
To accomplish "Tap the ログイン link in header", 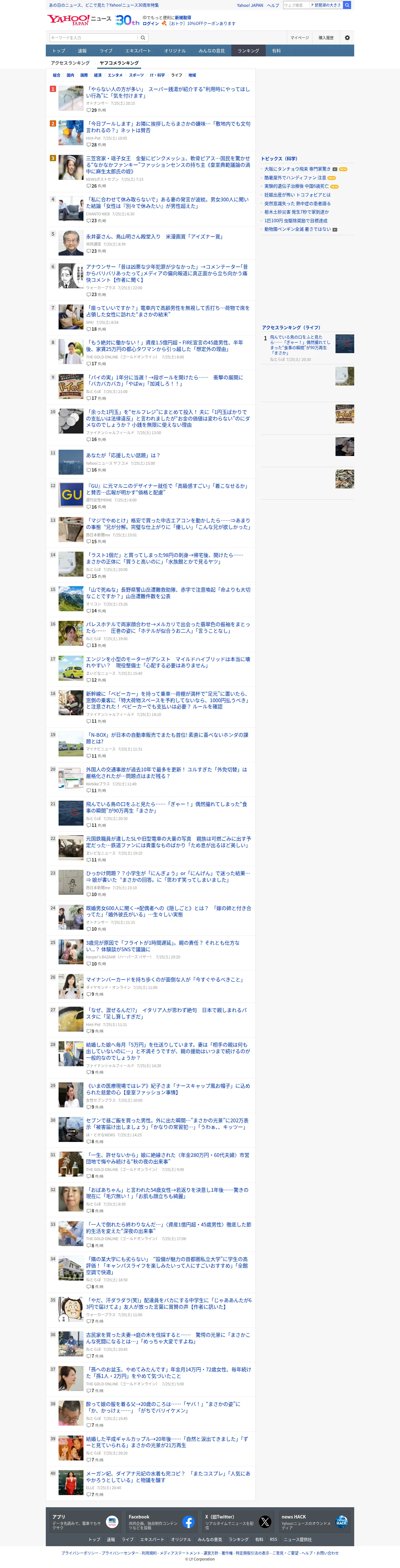I will point(150,23).
